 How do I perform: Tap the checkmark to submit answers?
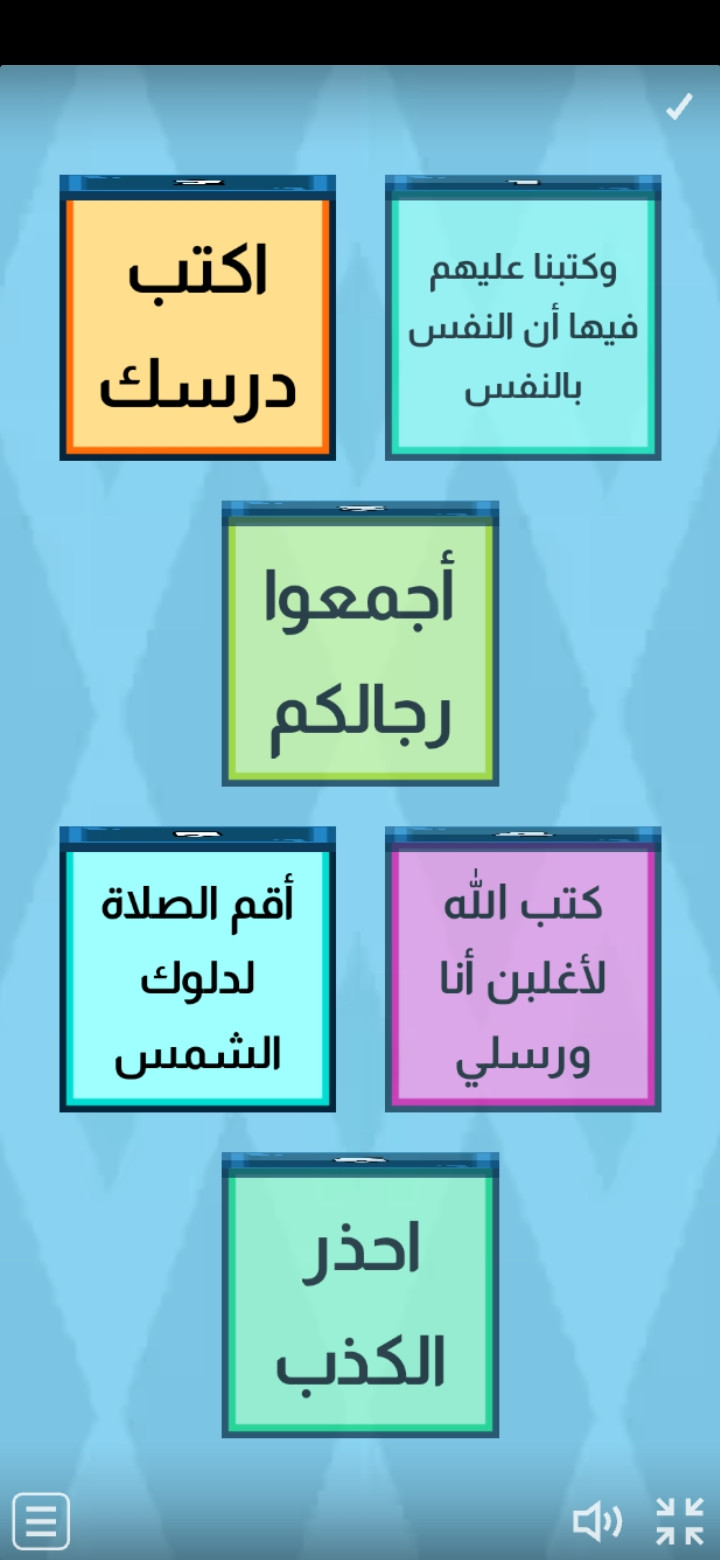[x=679, y=107]
